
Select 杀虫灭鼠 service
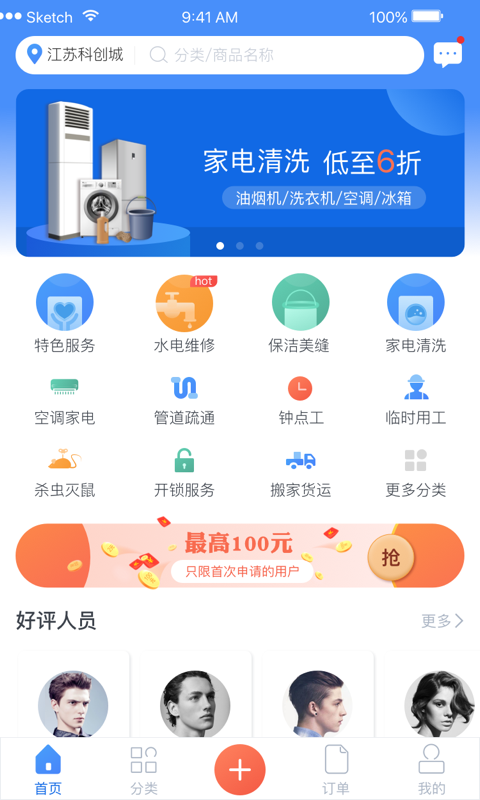tap(65, 473)
